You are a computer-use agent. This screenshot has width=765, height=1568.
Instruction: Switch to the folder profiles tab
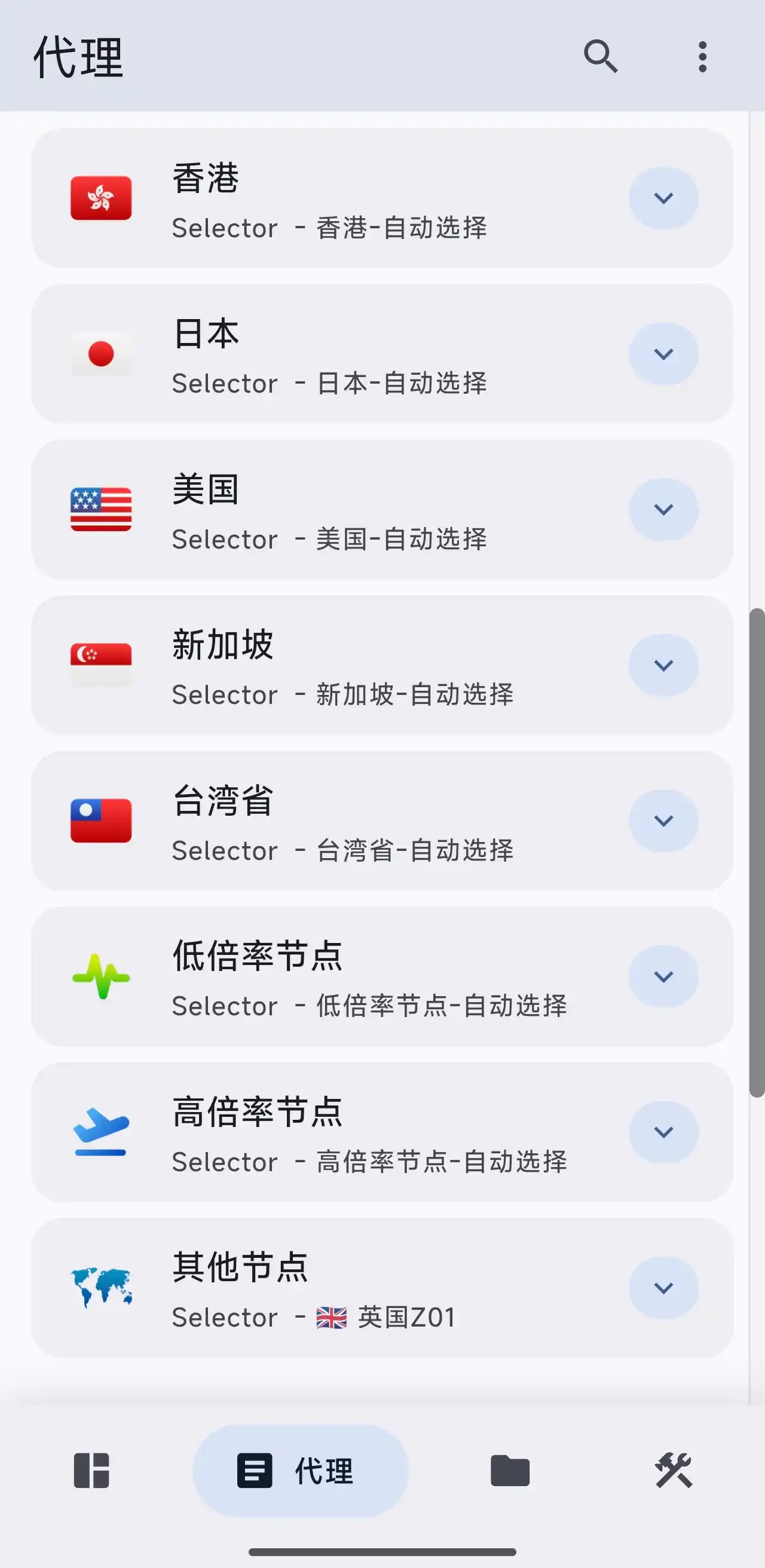(x=510, y=1471)
